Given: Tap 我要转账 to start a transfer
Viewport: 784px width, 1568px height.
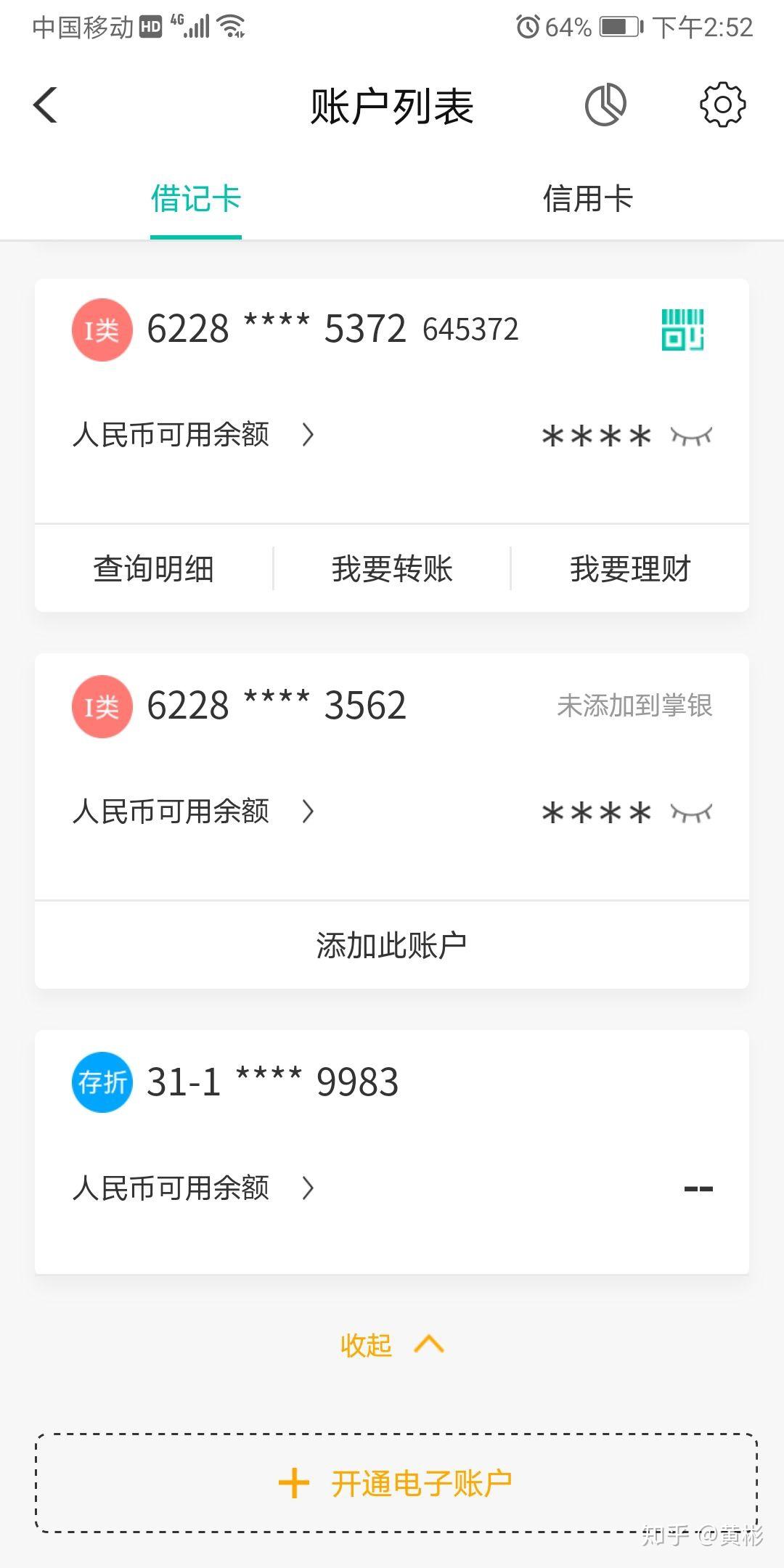Looking at the screenshot, I should 392,569.
